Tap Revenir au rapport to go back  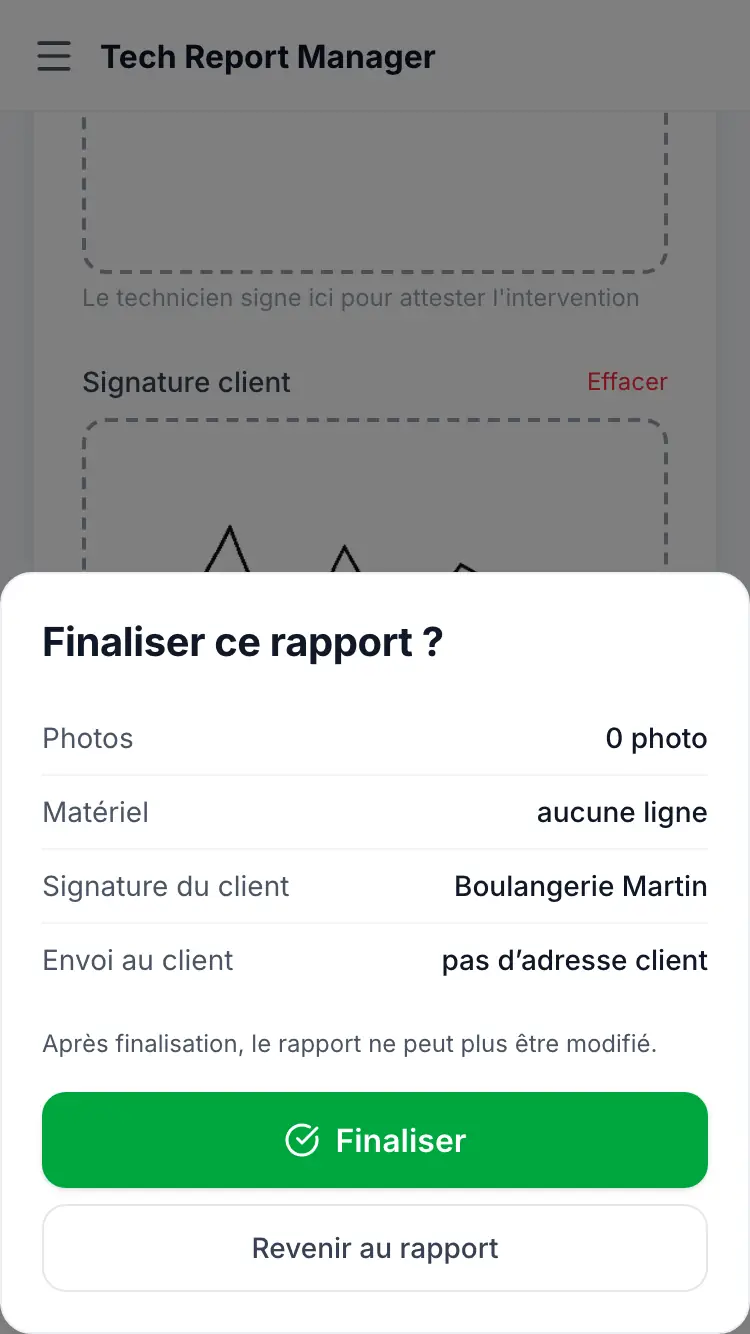click(375, 1248)
